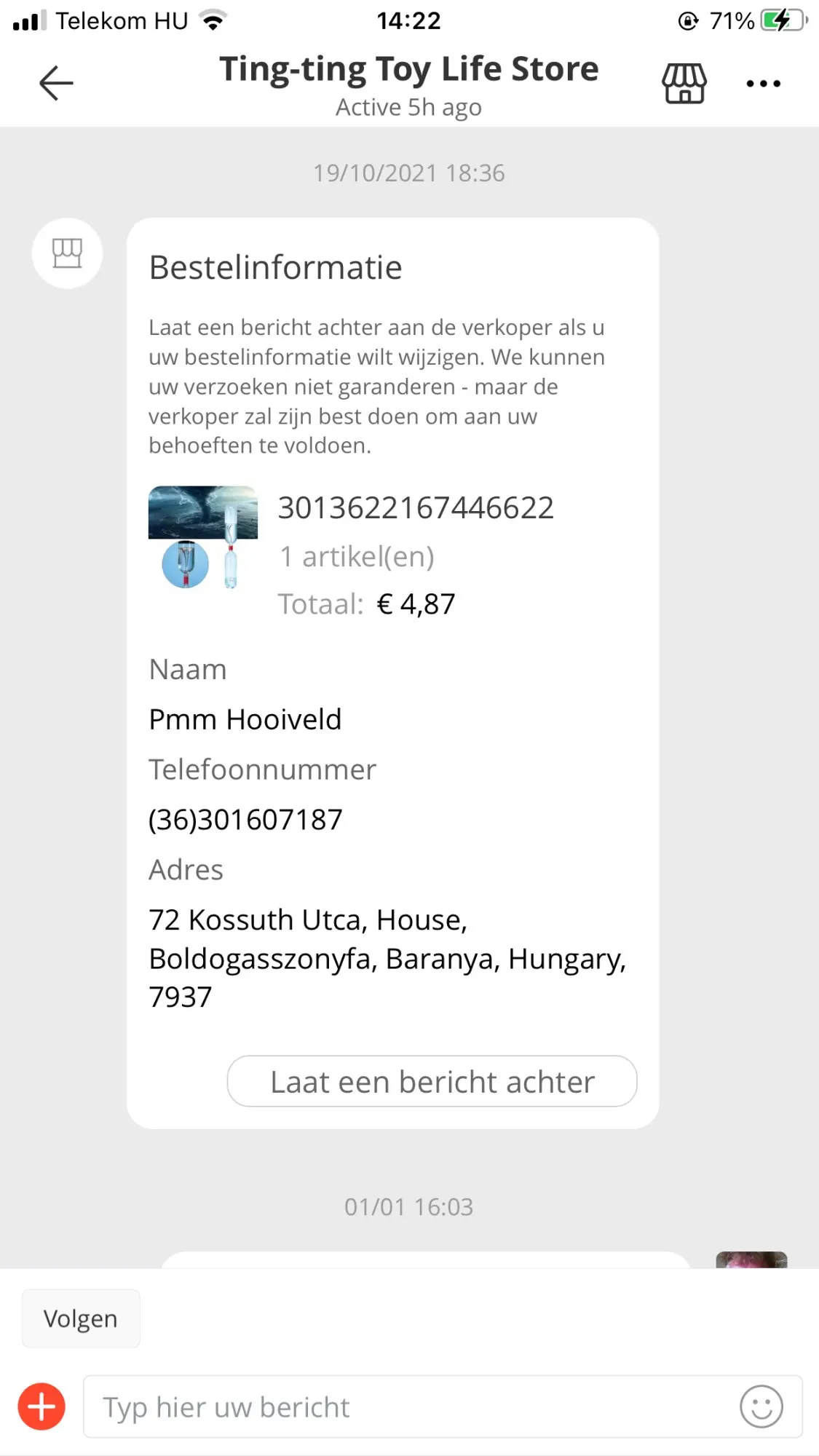
Task: Open the red plus attachment button
Action: [41, 1406]
